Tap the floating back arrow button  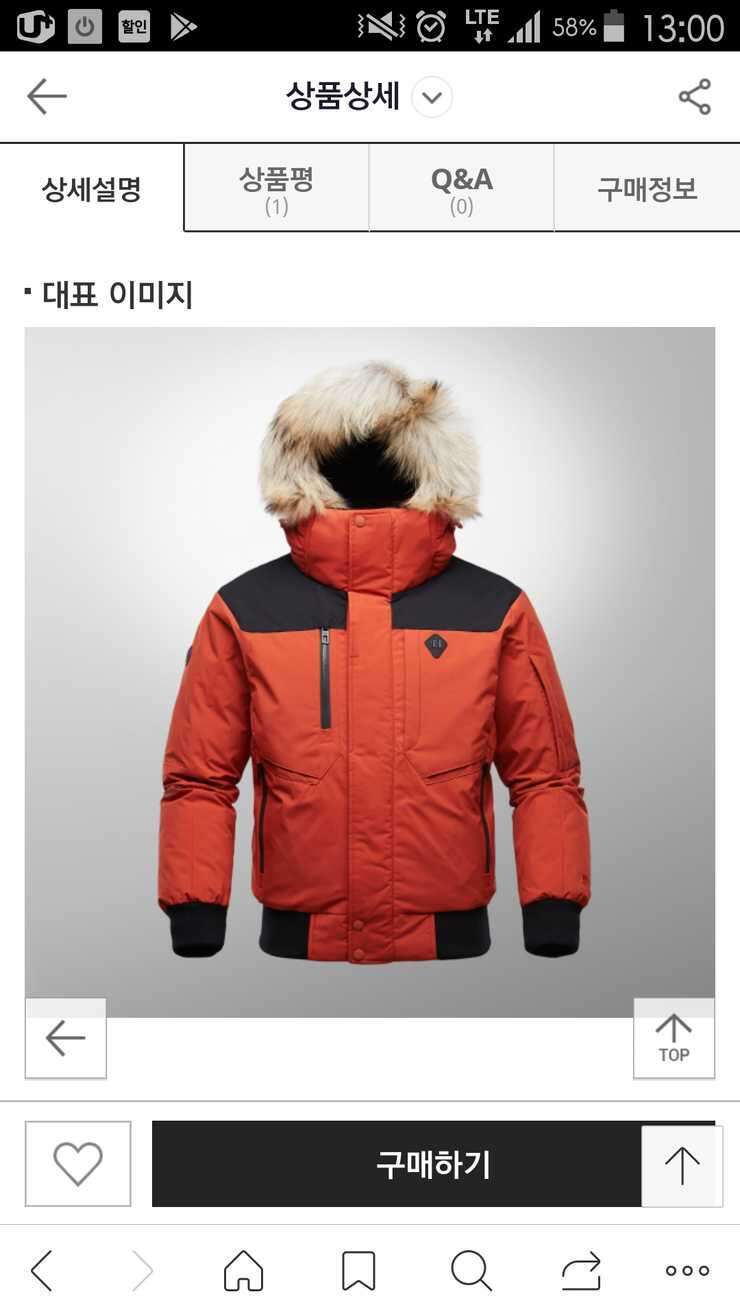click(66, 1039)
